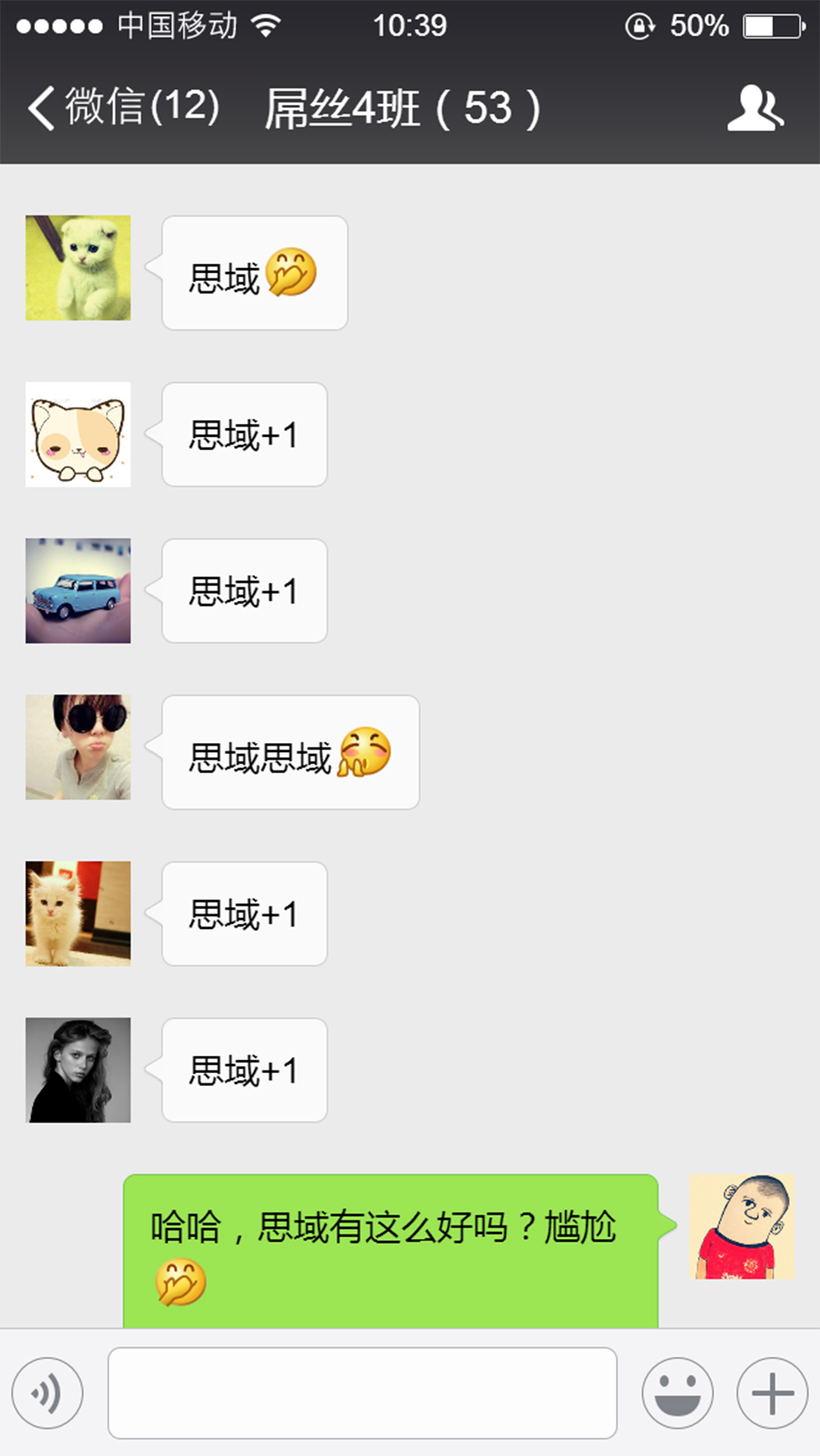Open my own red-shirt cartoon avatar
The image size is (820, 1456).
(742, 1227)
